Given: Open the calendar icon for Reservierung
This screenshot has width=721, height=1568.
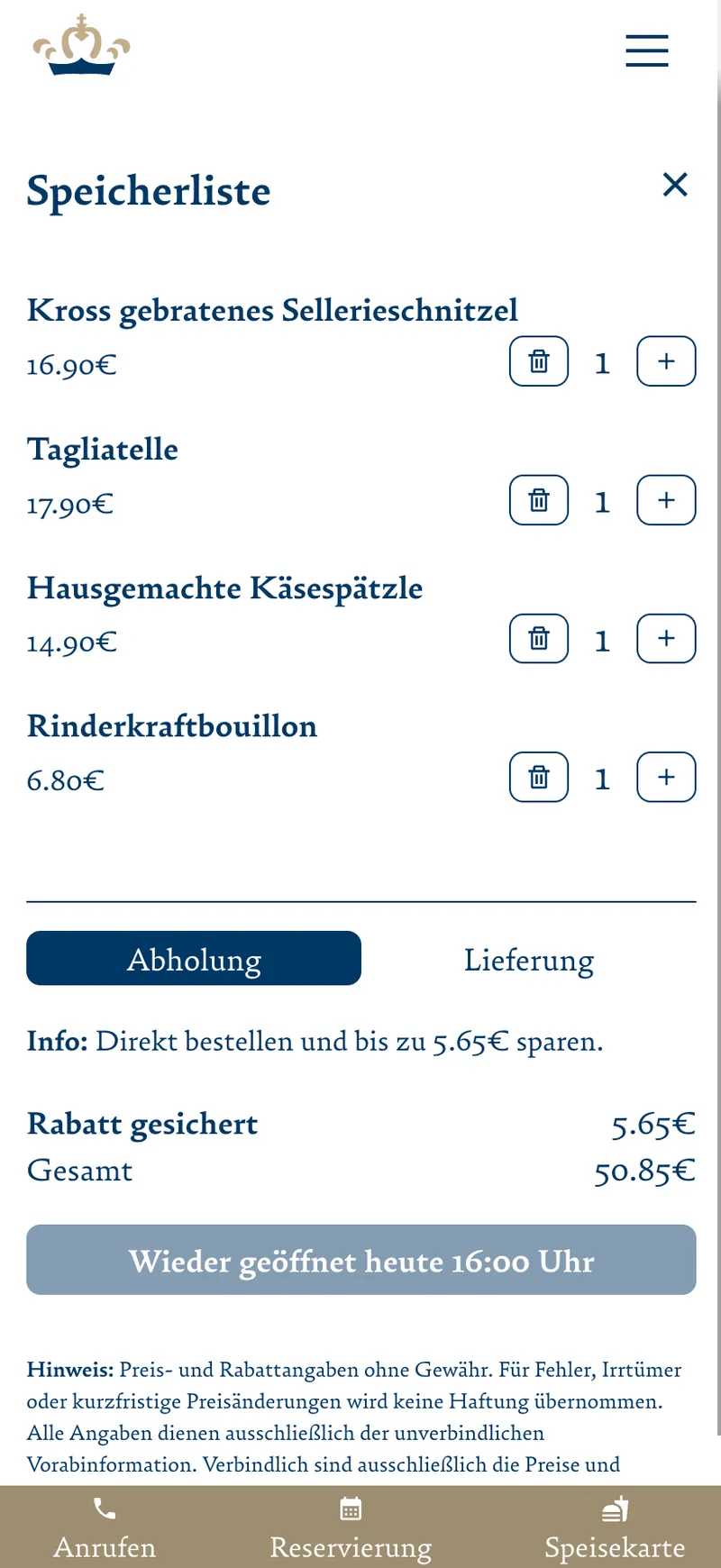Looking at the screenshot, I should tap(351, 1501).
